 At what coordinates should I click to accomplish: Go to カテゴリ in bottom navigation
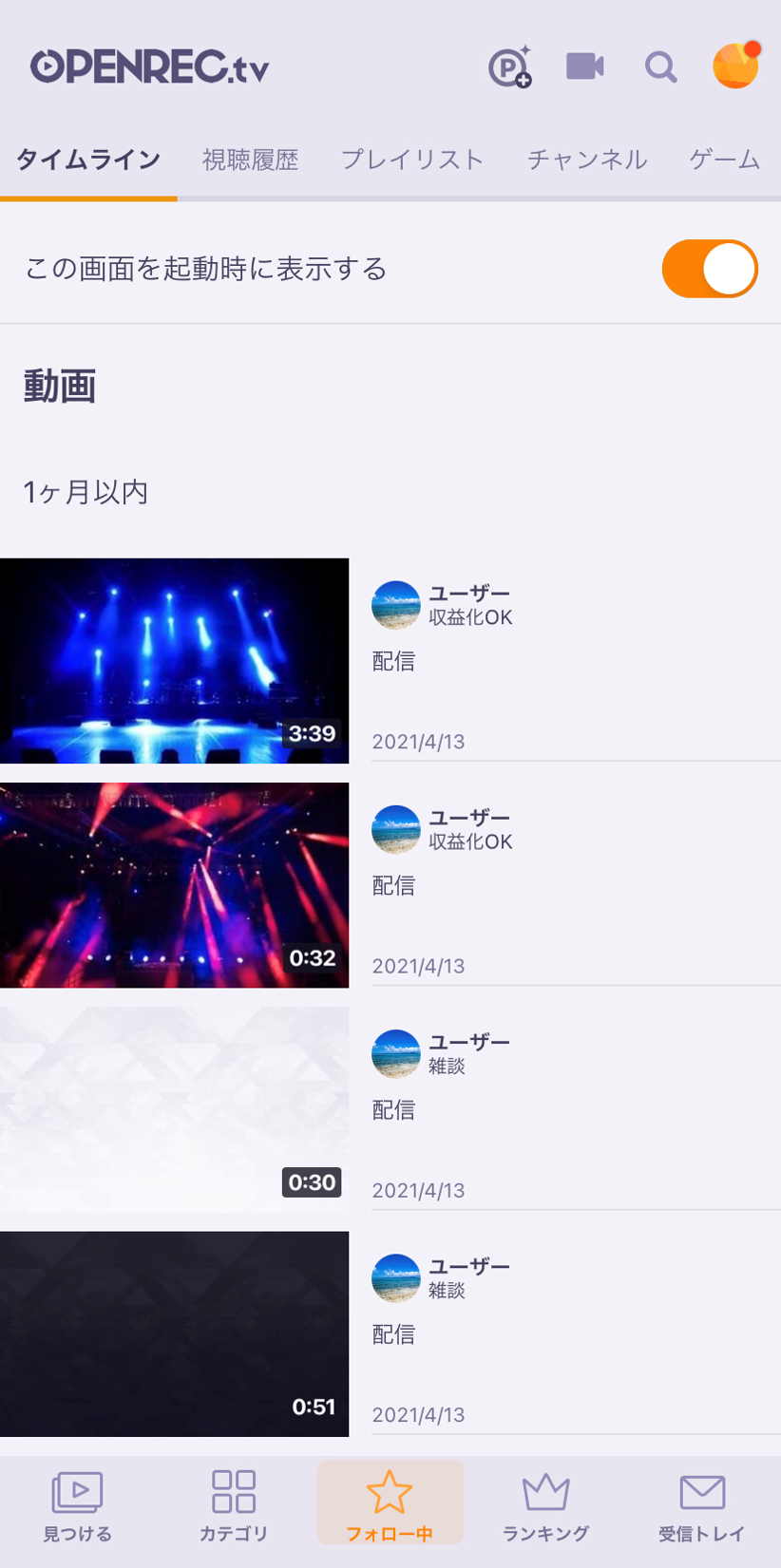point(234,1505)
